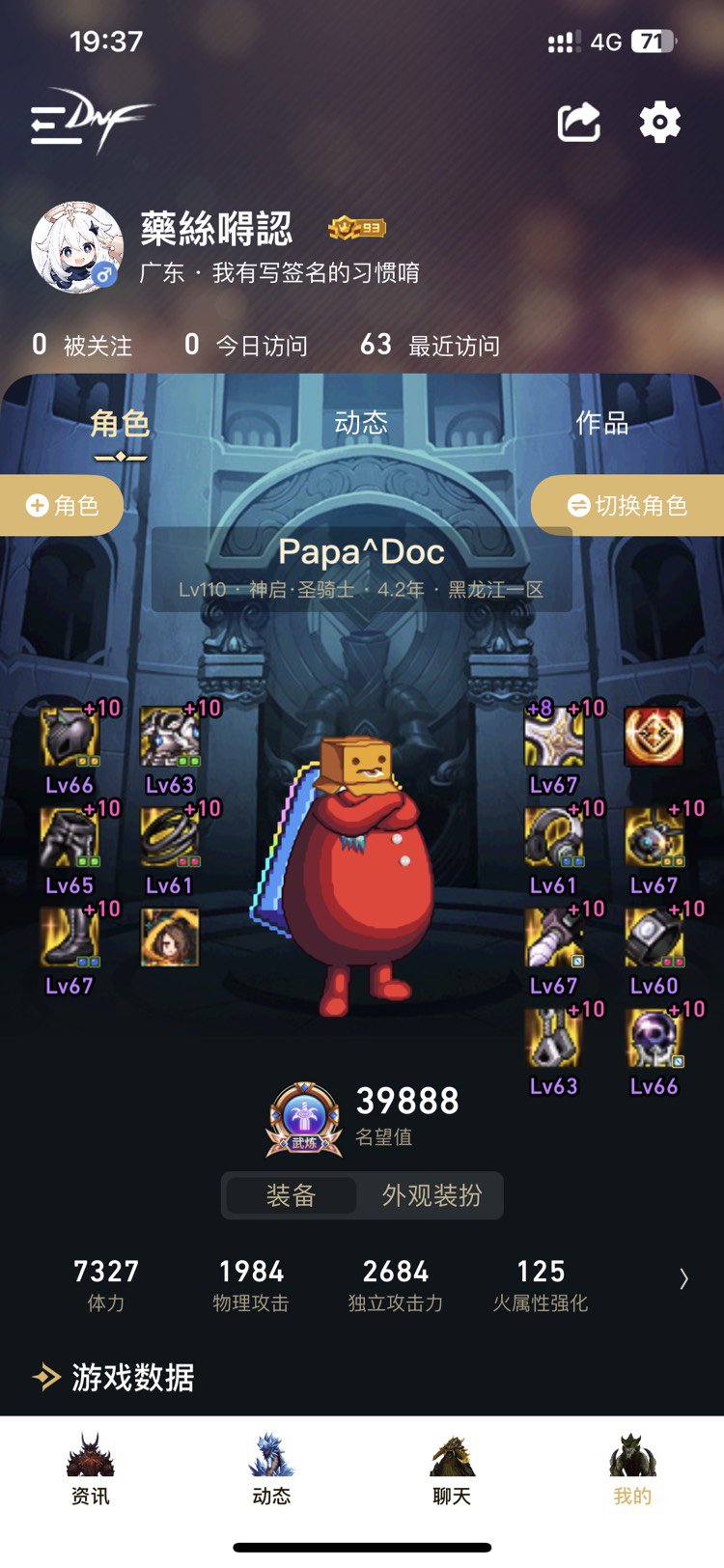The height and width of the screenshot is (1568, 724).
Task: View 最近访问 visitors count
Action: point(430,345)
